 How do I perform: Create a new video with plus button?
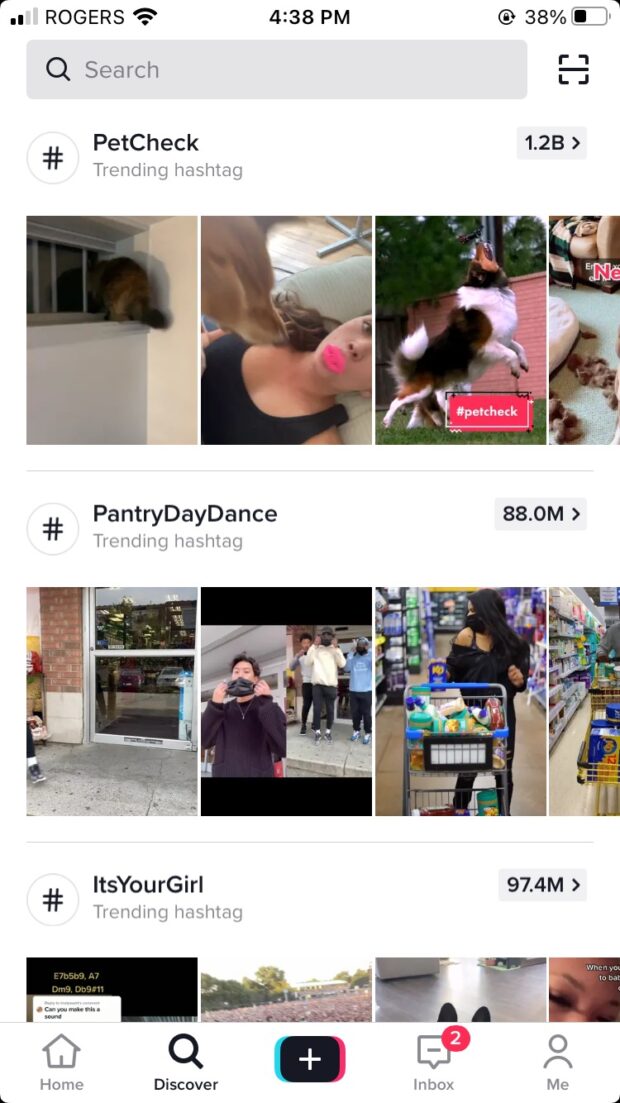point(310,1060)
